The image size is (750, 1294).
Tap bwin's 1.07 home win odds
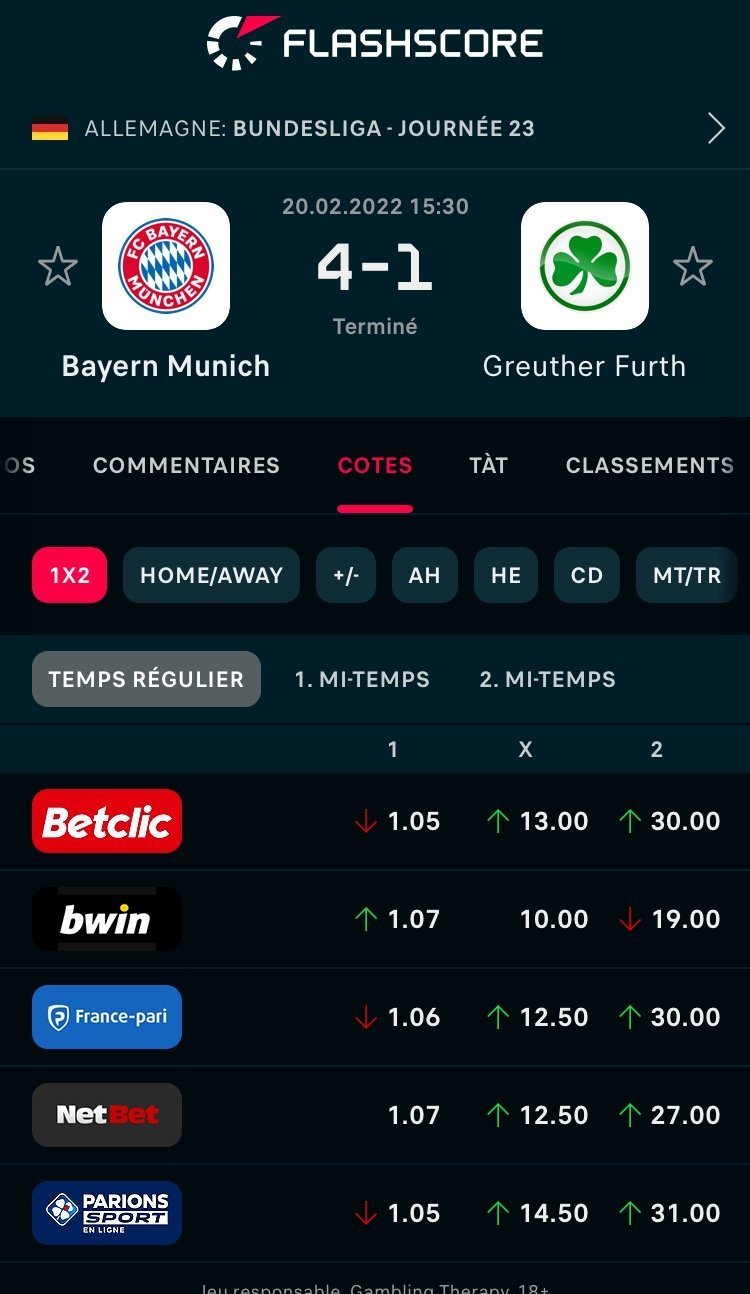point(396,919)
